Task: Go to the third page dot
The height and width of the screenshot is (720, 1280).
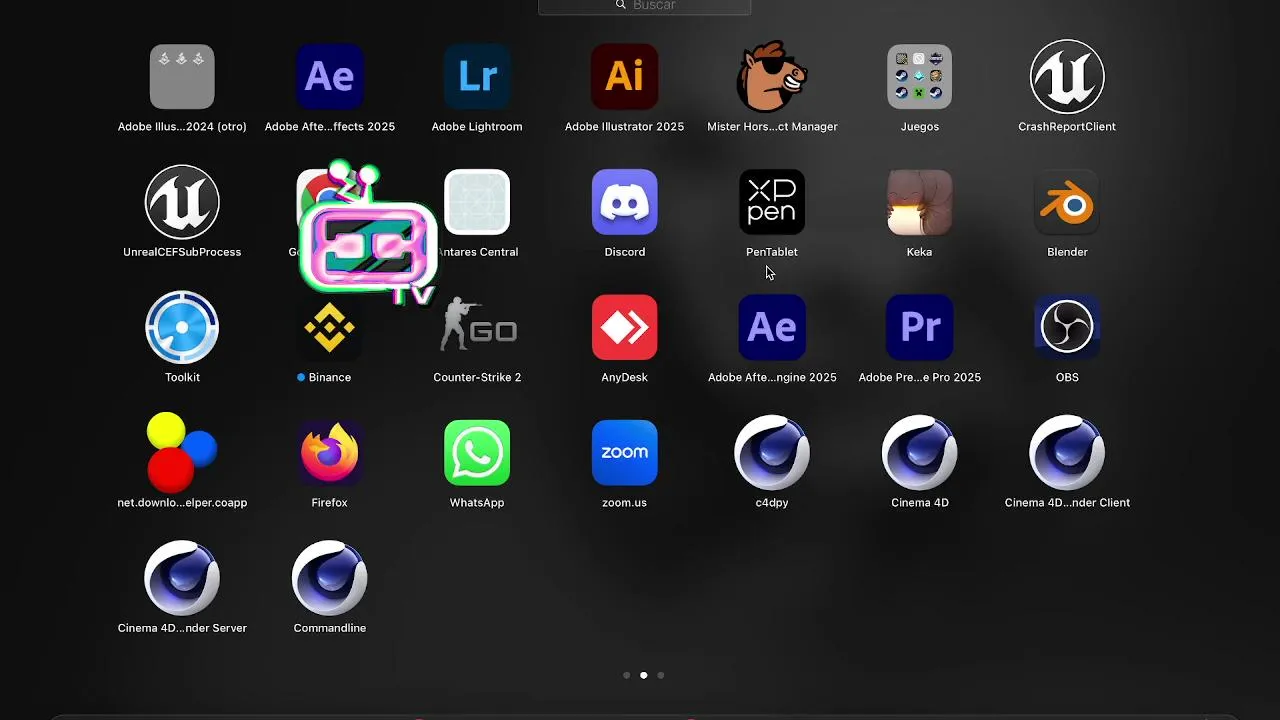Action: click(x=660, y=675)
